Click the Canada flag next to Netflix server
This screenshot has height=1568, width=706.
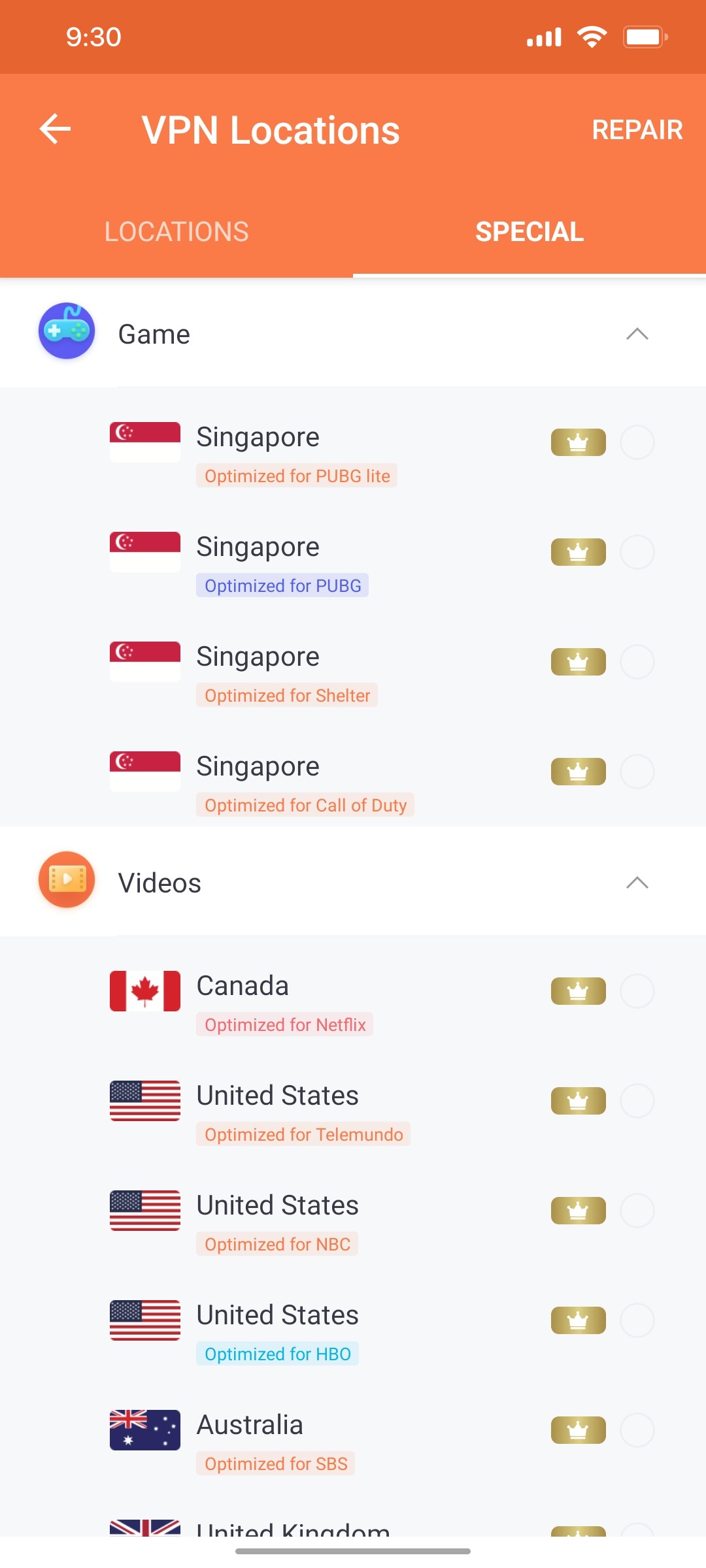click(144, 990)
